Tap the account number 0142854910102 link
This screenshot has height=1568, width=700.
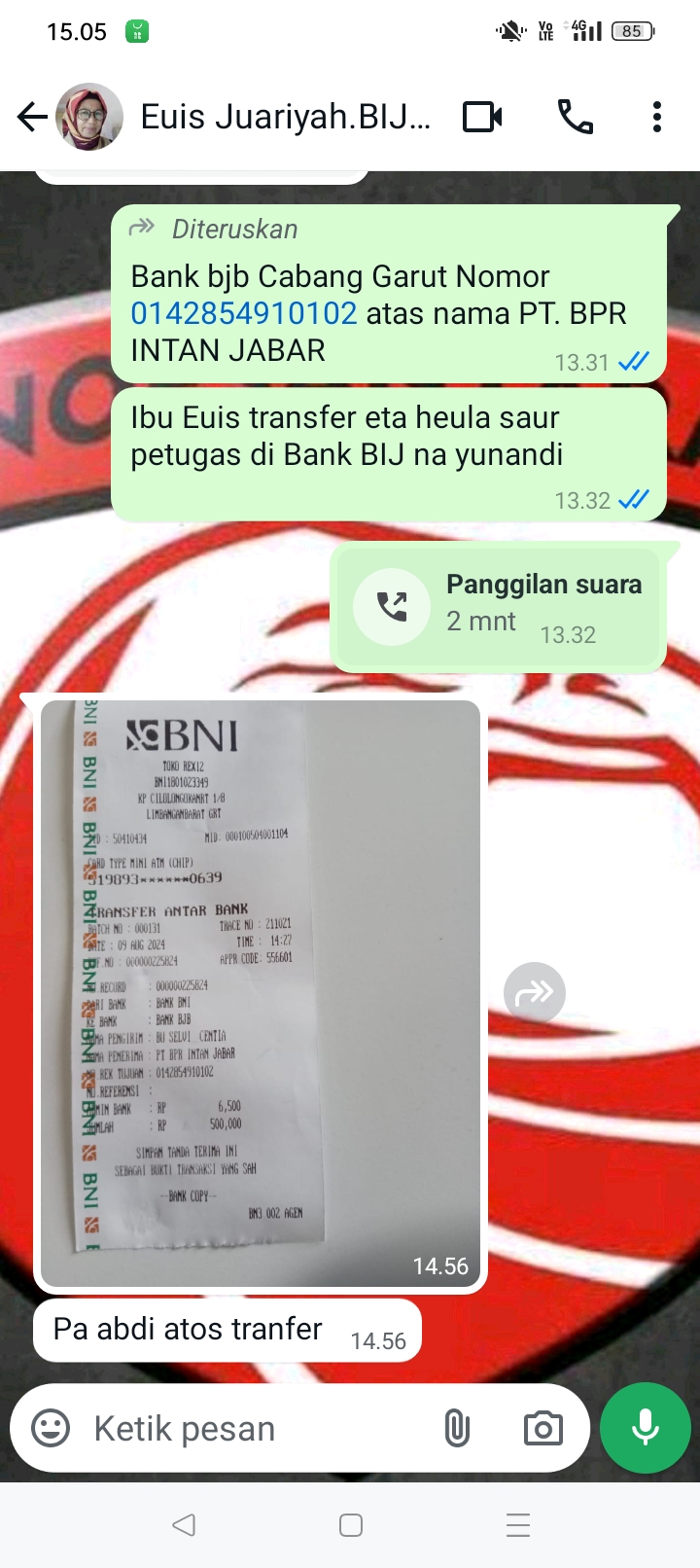[244, 314]
